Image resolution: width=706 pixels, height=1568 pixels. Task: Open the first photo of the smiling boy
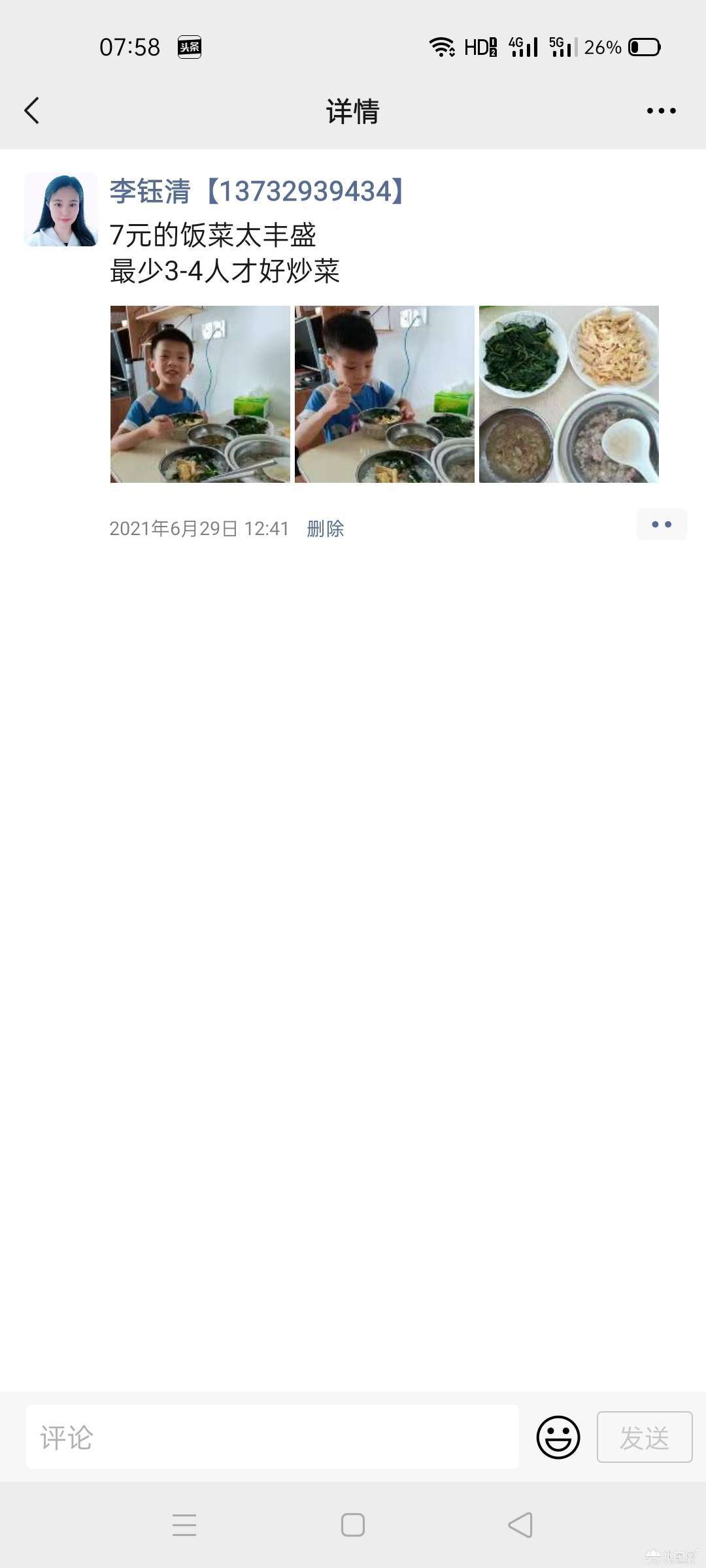click(x=200, y=394)
